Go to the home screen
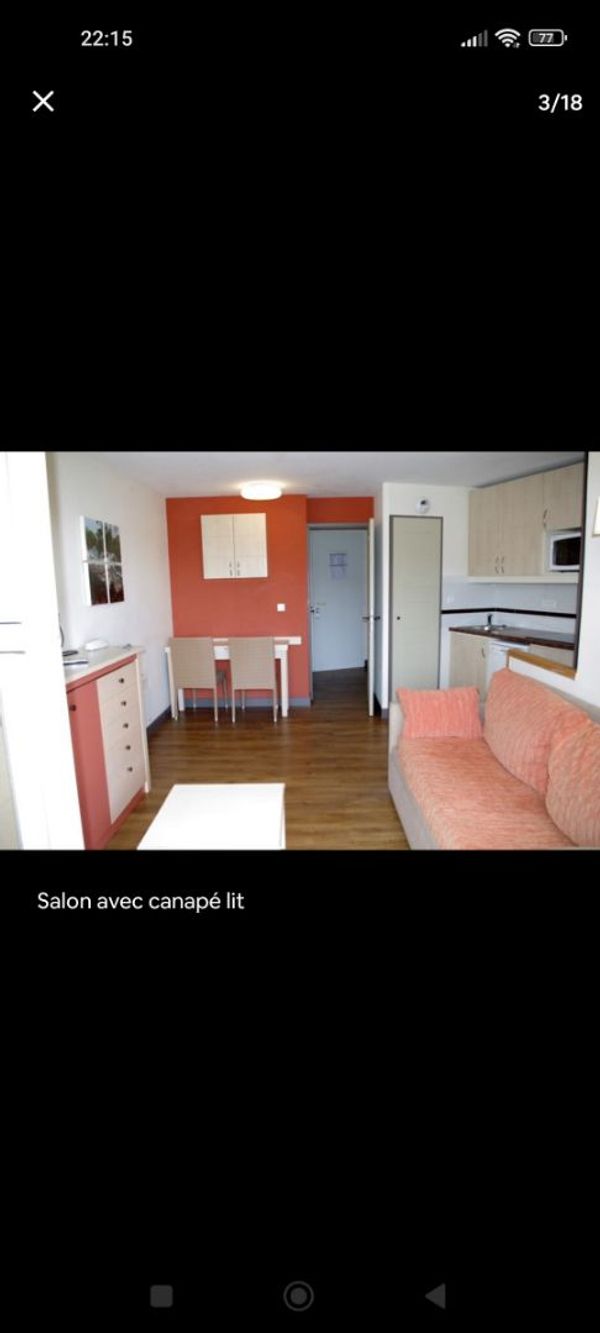Viewport: 600px width, 1333px height. click(298, 1296)
